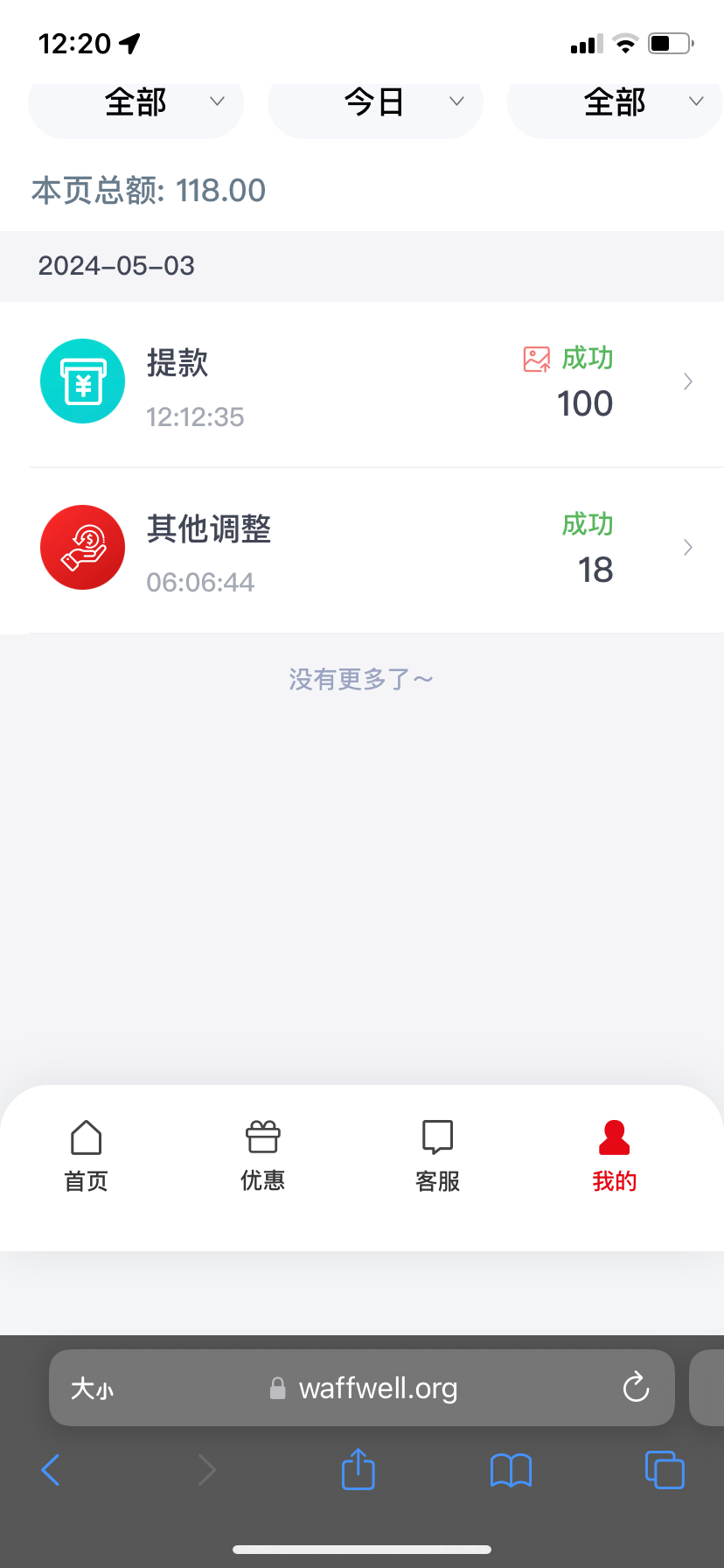Go back to the previous page
Screen dimensions: 724x1568
click(x=51, y=1470)
